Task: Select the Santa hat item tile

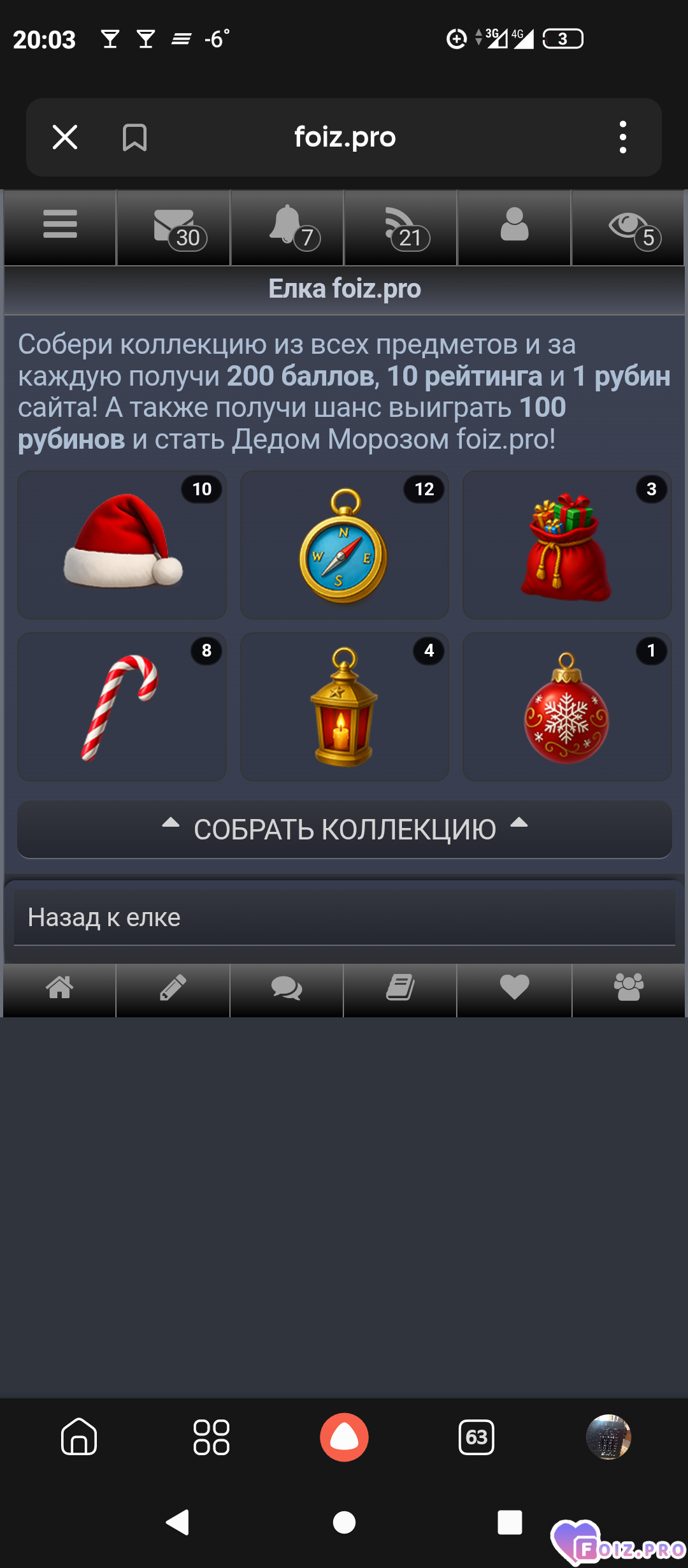Action: click(122, 545)
